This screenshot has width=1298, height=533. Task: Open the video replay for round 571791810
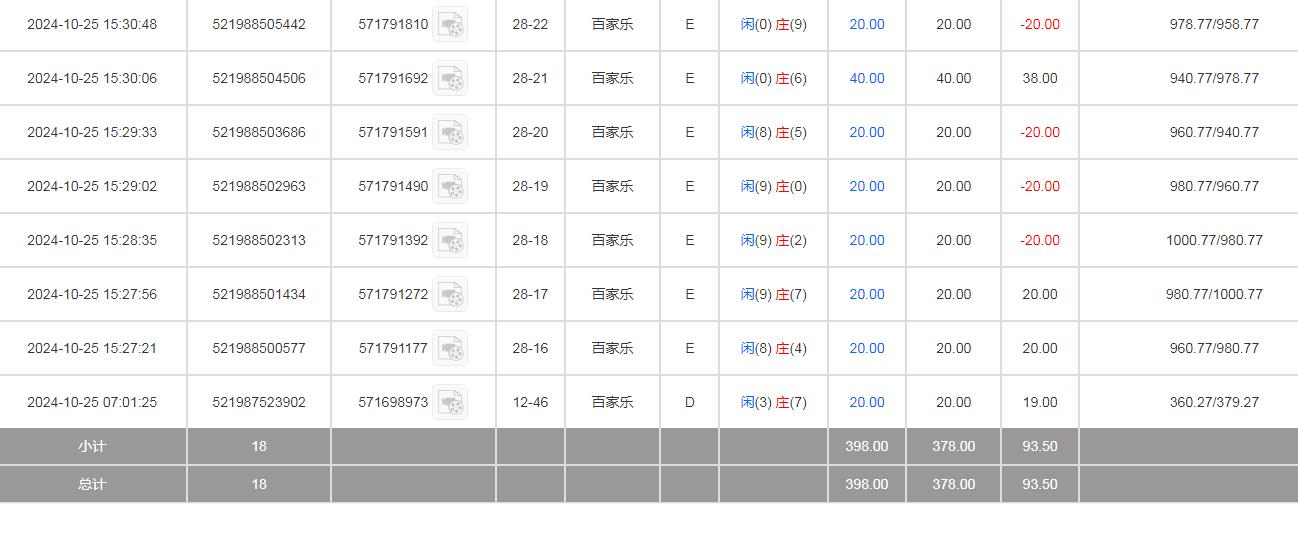click(x=450, y=25)
